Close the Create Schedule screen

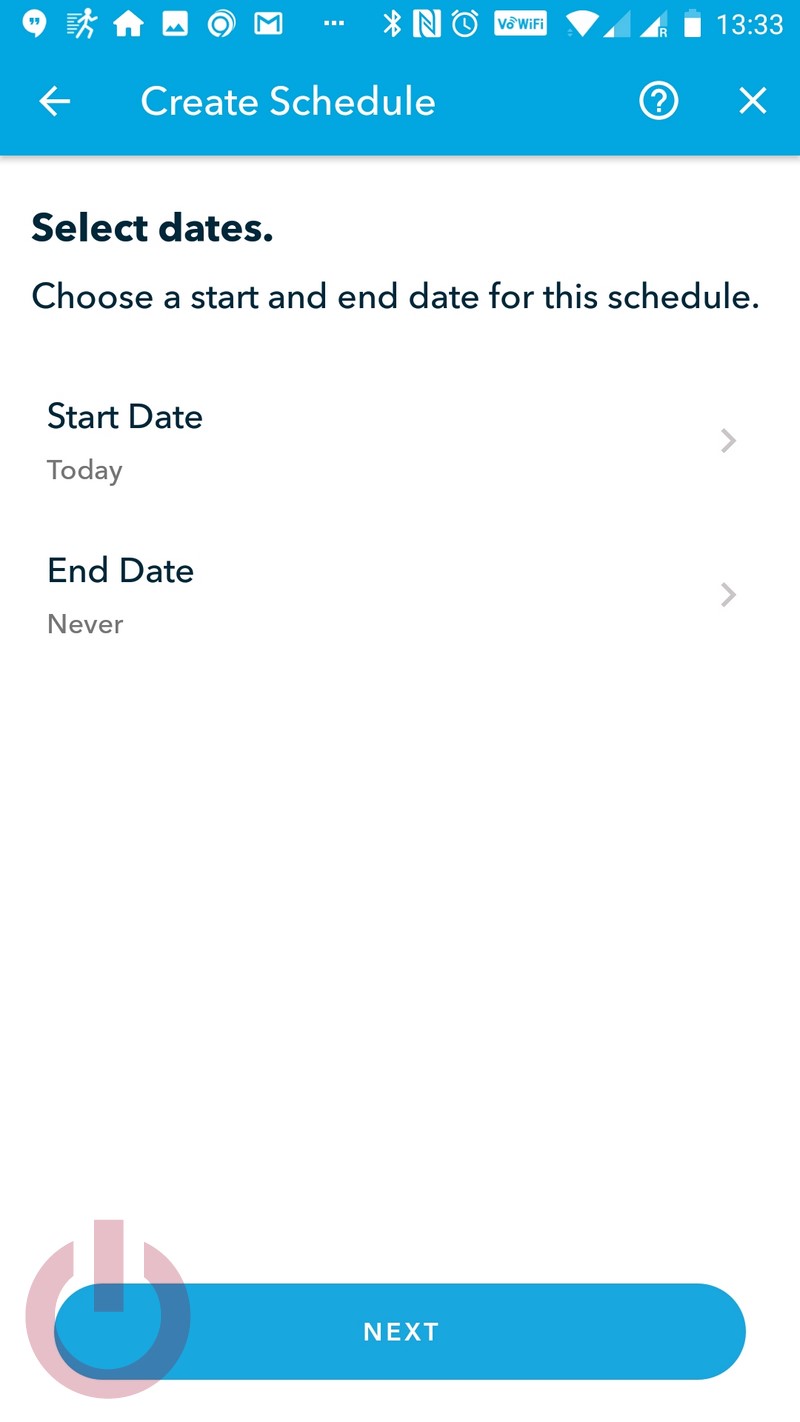pyautogui.click(x=752, y=101)
